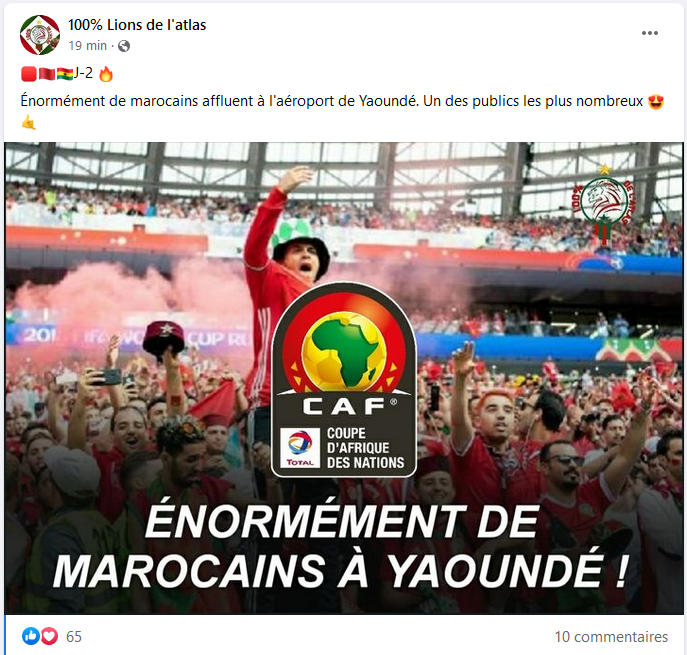
Task: Open the Yaoundé post image full view
Action: (343, 378)
